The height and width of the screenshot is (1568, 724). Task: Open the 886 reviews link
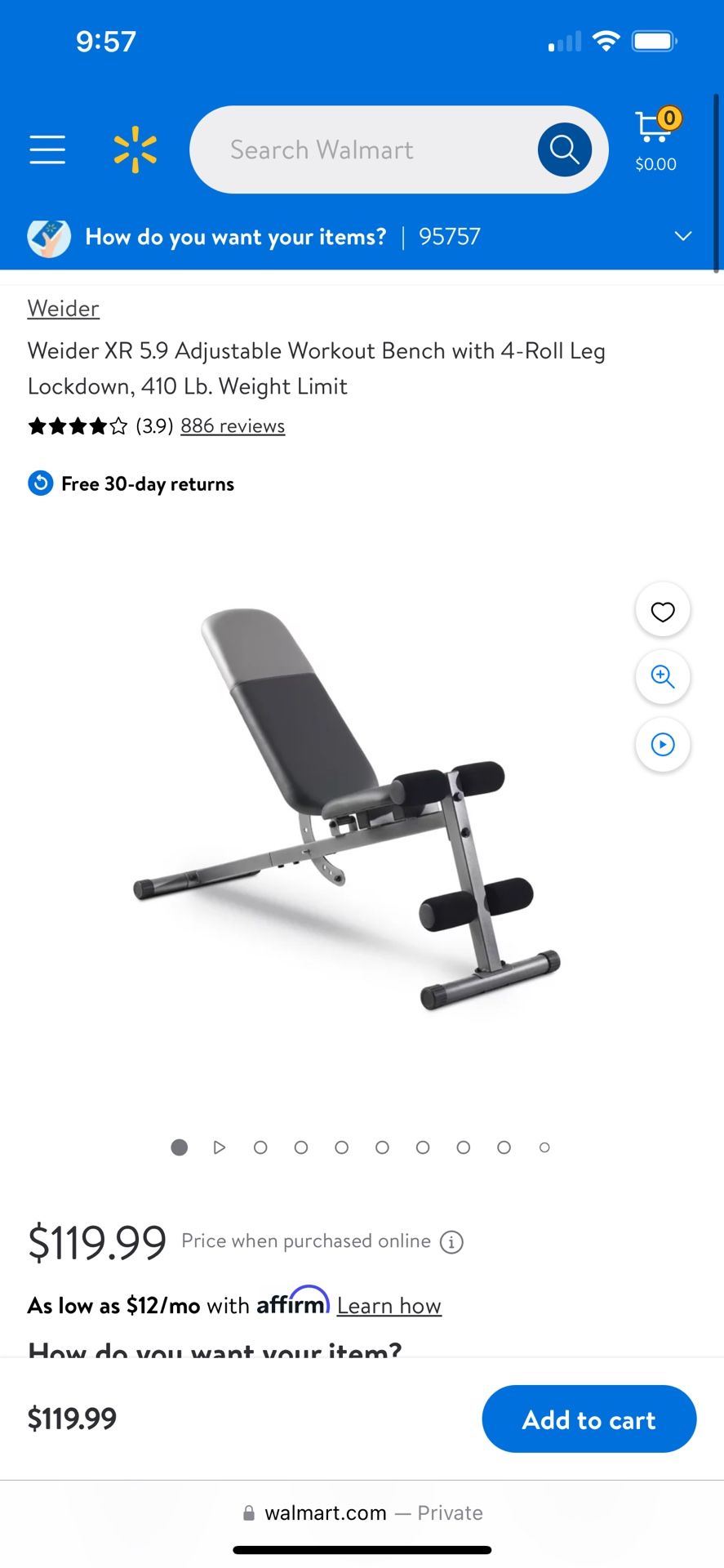pyautogui.click(x=233, y=425)
